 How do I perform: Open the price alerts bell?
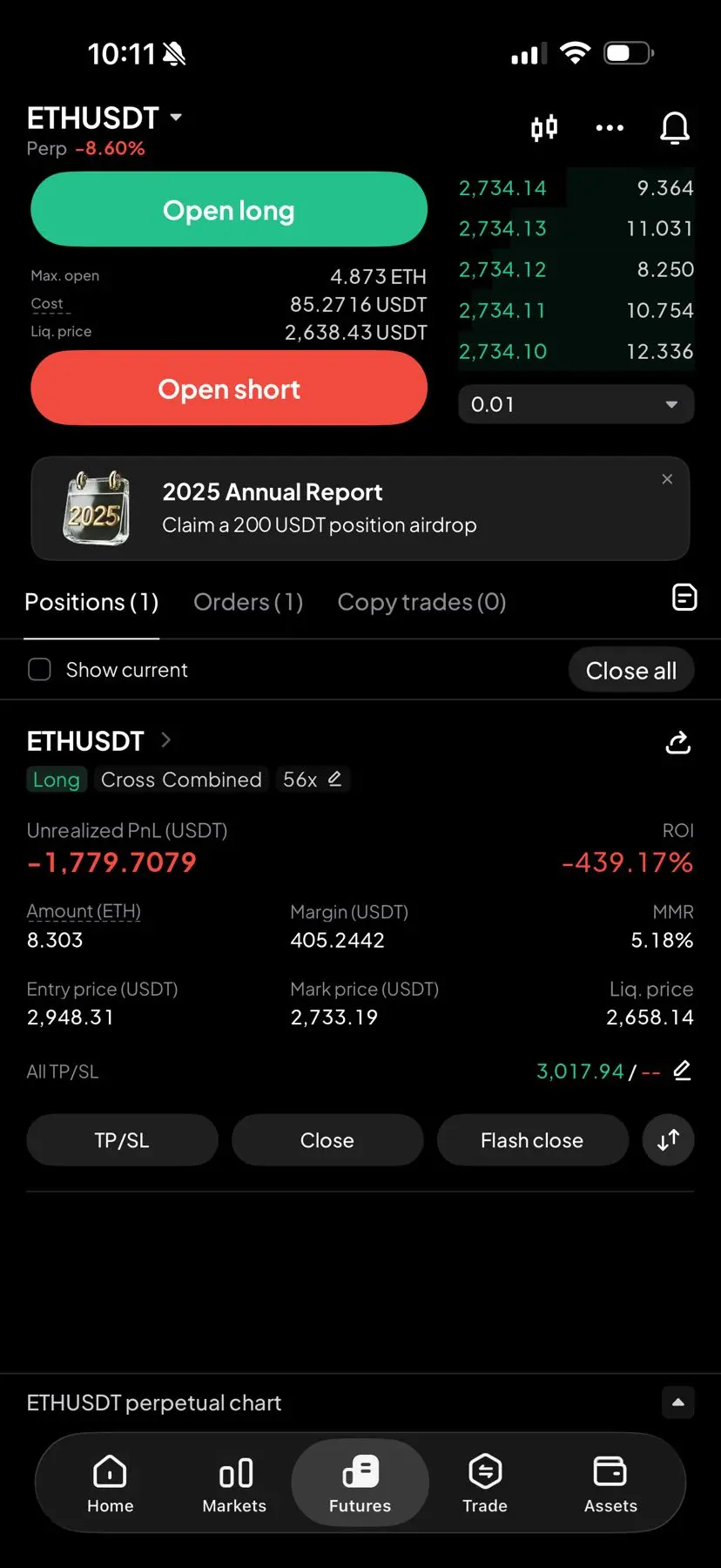(675, 128)
